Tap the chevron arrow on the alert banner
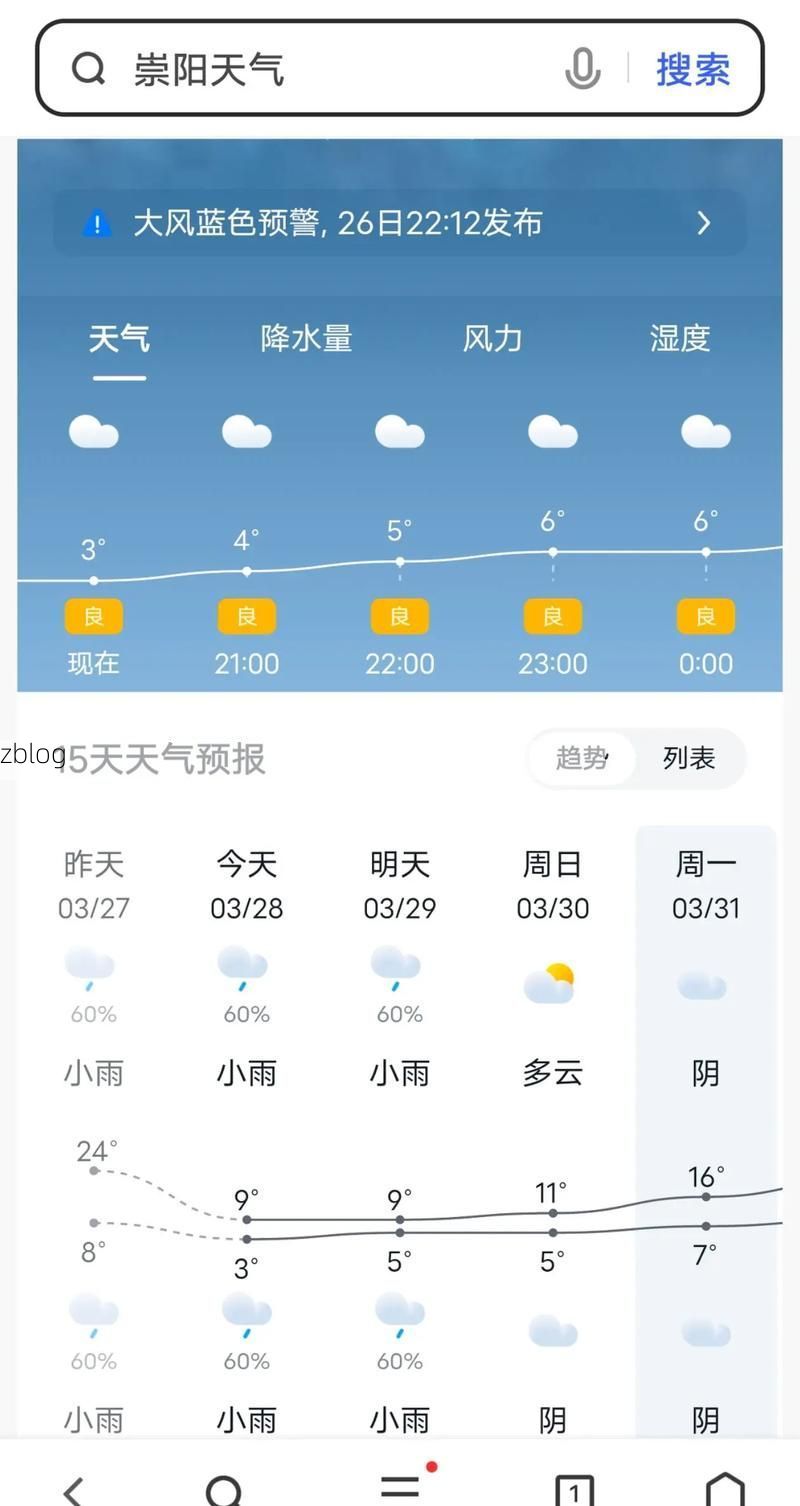The image size is (800, 1506). [705, 222]
